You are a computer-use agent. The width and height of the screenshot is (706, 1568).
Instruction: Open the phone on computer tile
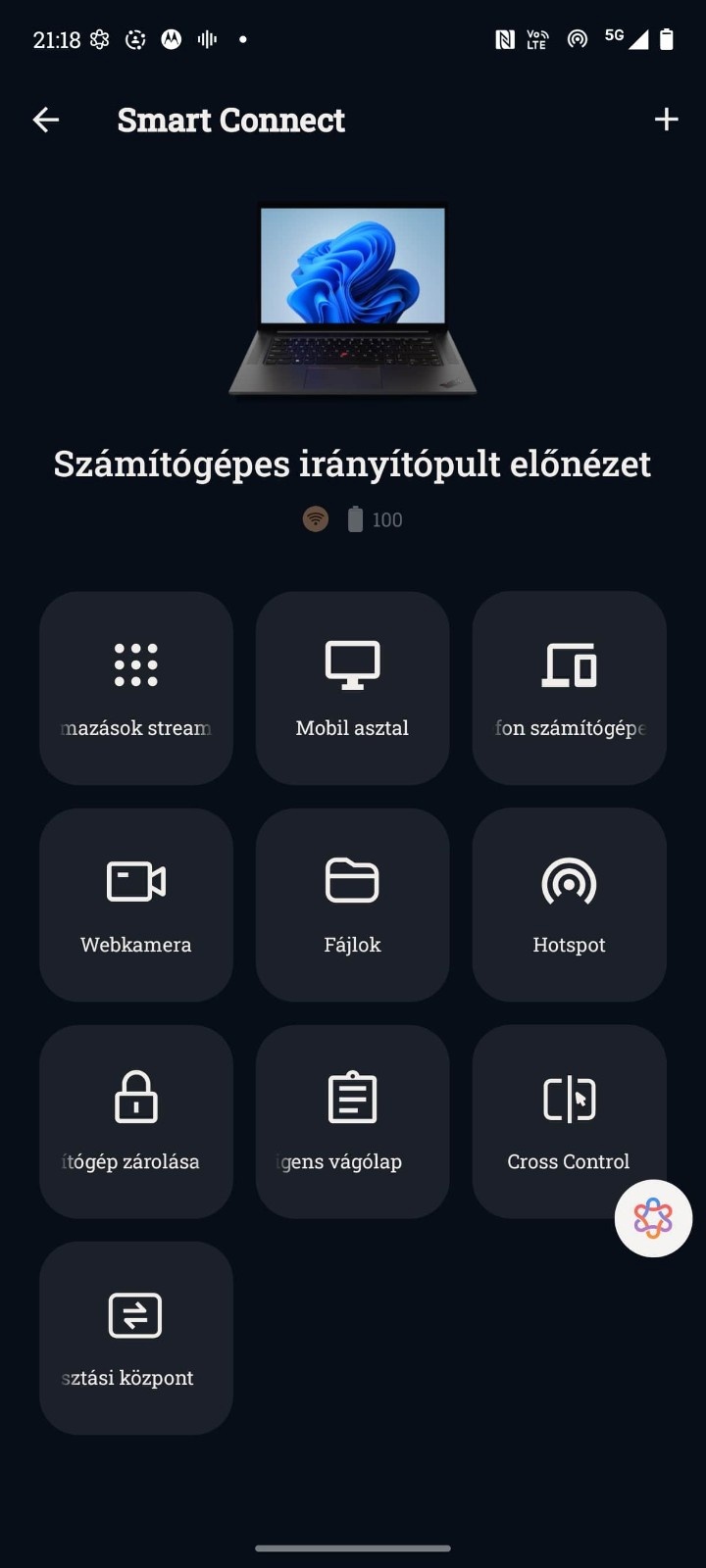pyautogui.click(x=569, y=687)
